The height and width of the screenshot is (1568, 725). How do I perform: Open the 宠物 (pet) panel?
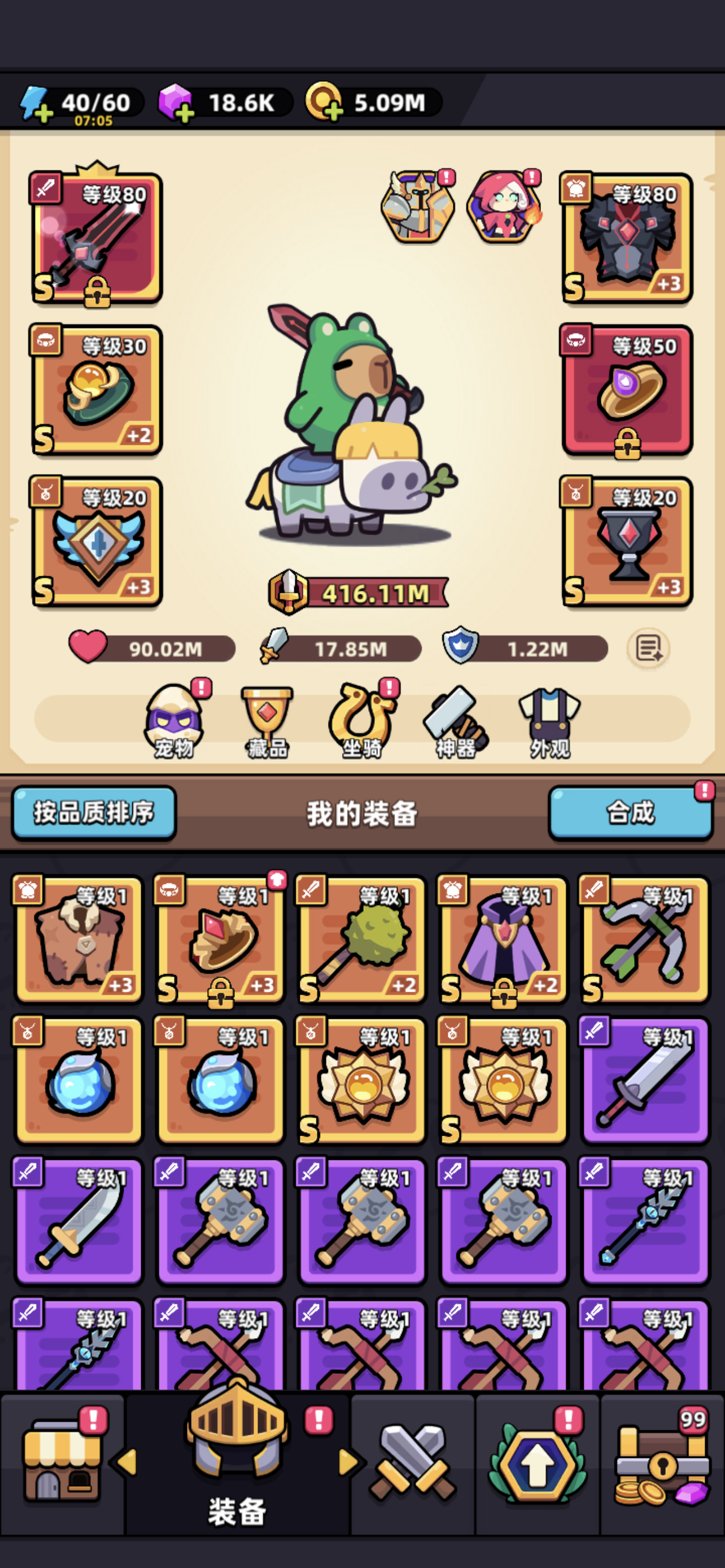pos(174,725)
